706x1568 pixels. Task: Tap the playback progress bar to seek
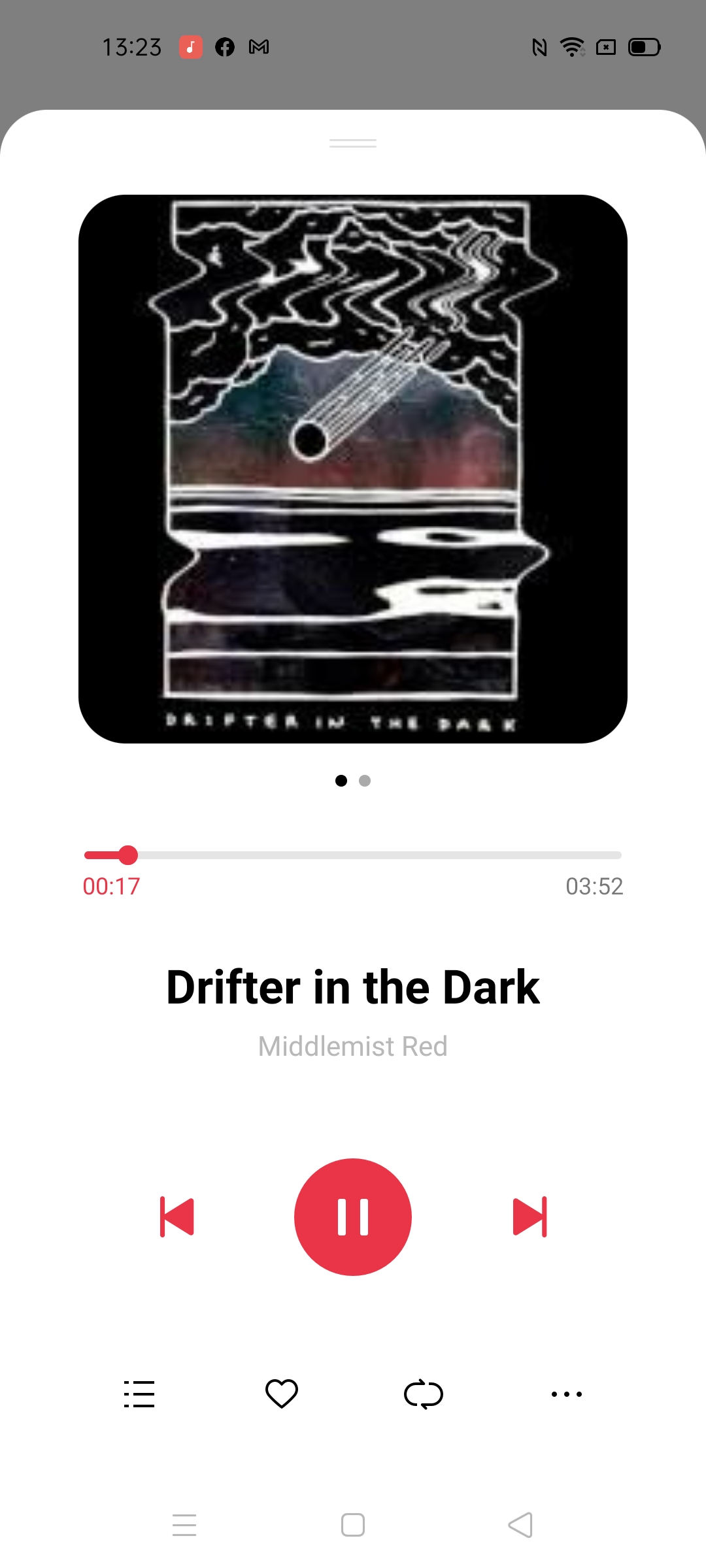click(x=353, y=855)
